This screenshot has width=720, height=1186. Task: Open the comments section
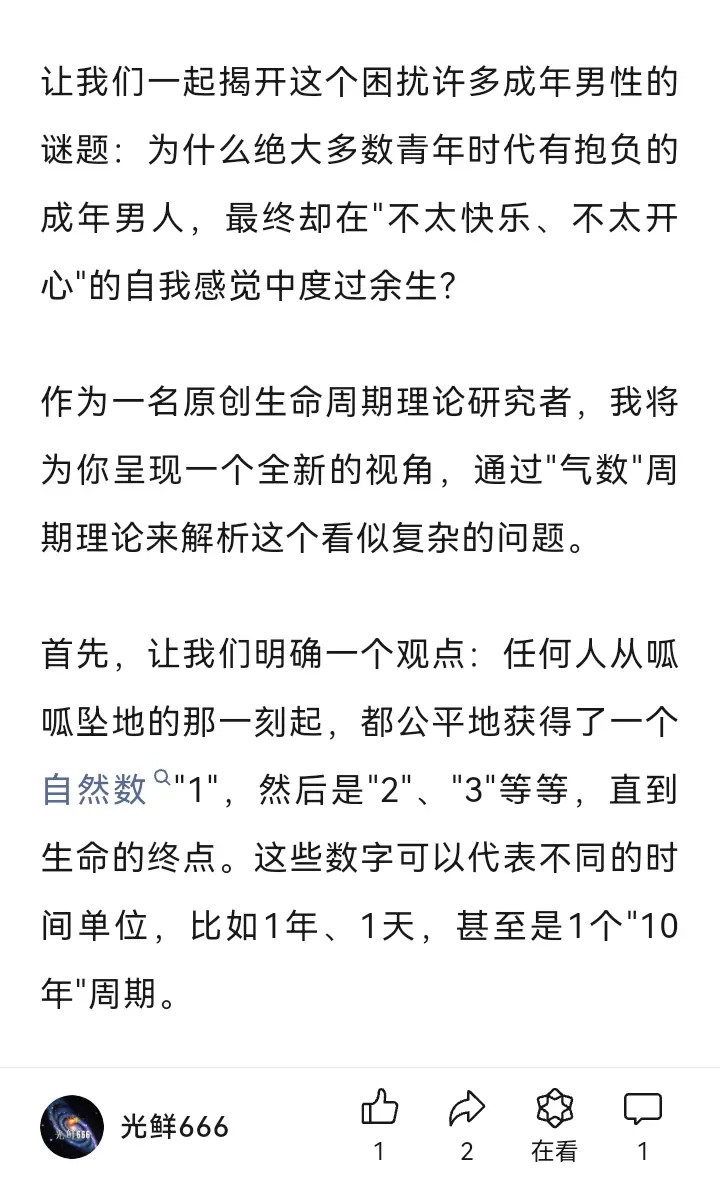642,1110
